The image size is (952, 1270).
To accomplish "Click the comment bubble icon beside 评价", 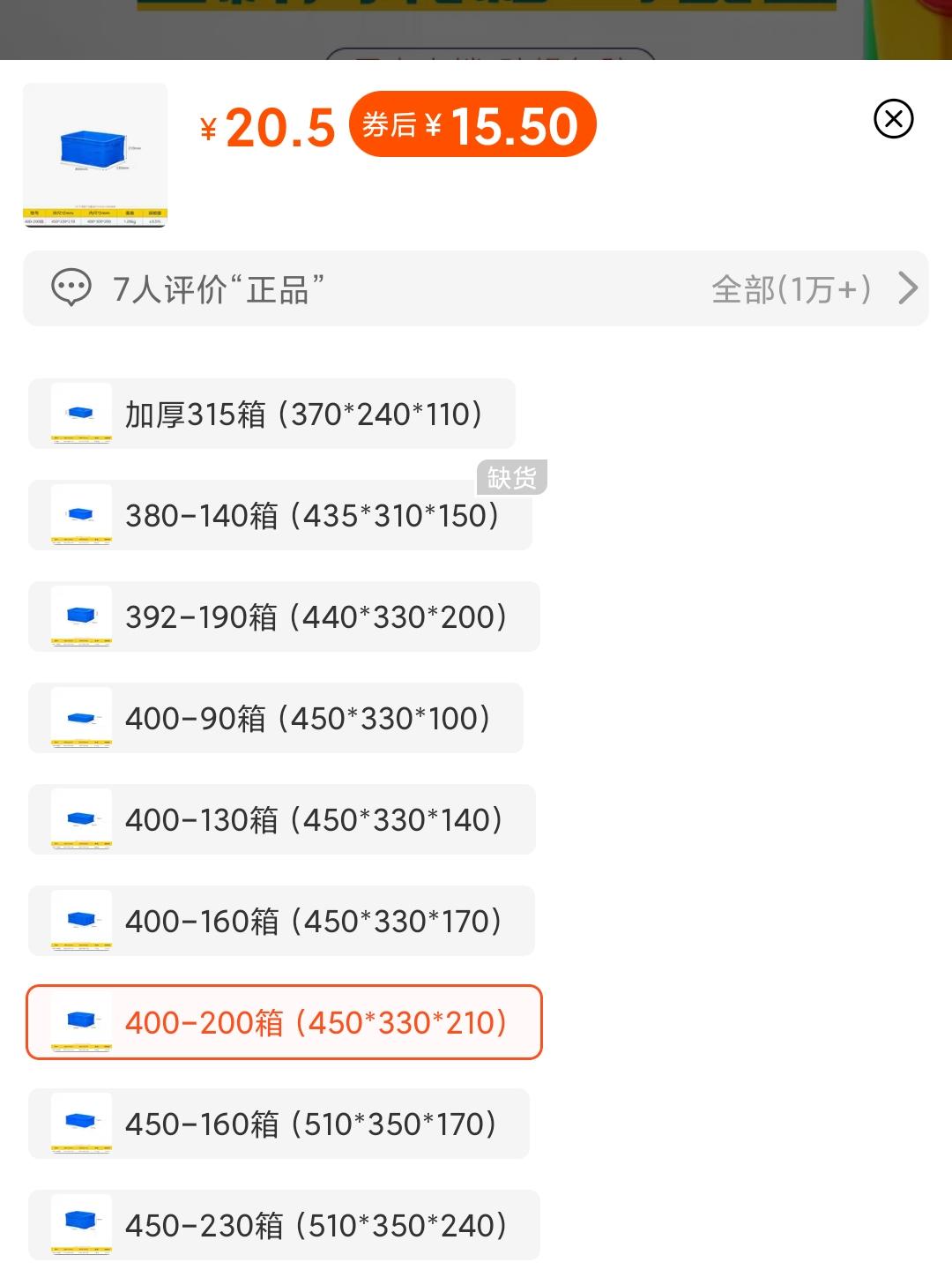I will click(74, 288).
